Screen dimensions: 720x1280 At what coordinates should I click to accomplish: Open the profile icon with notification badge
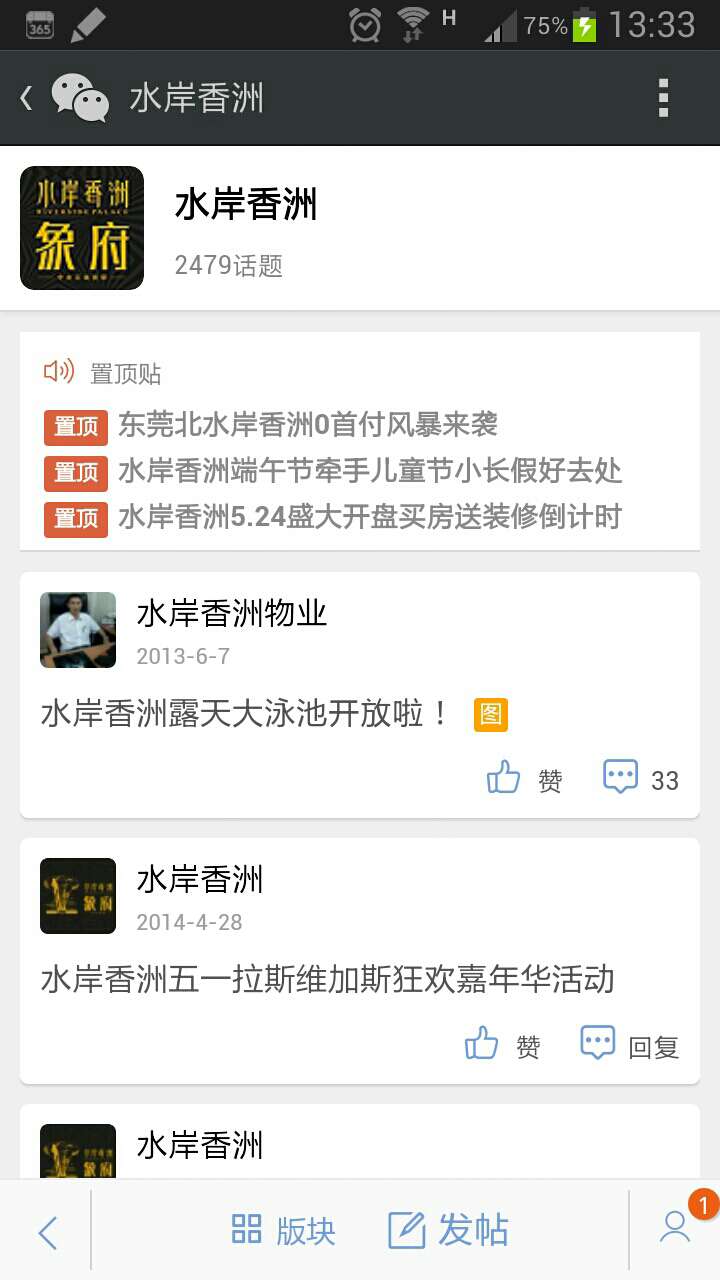click(x=676, y=1229)
